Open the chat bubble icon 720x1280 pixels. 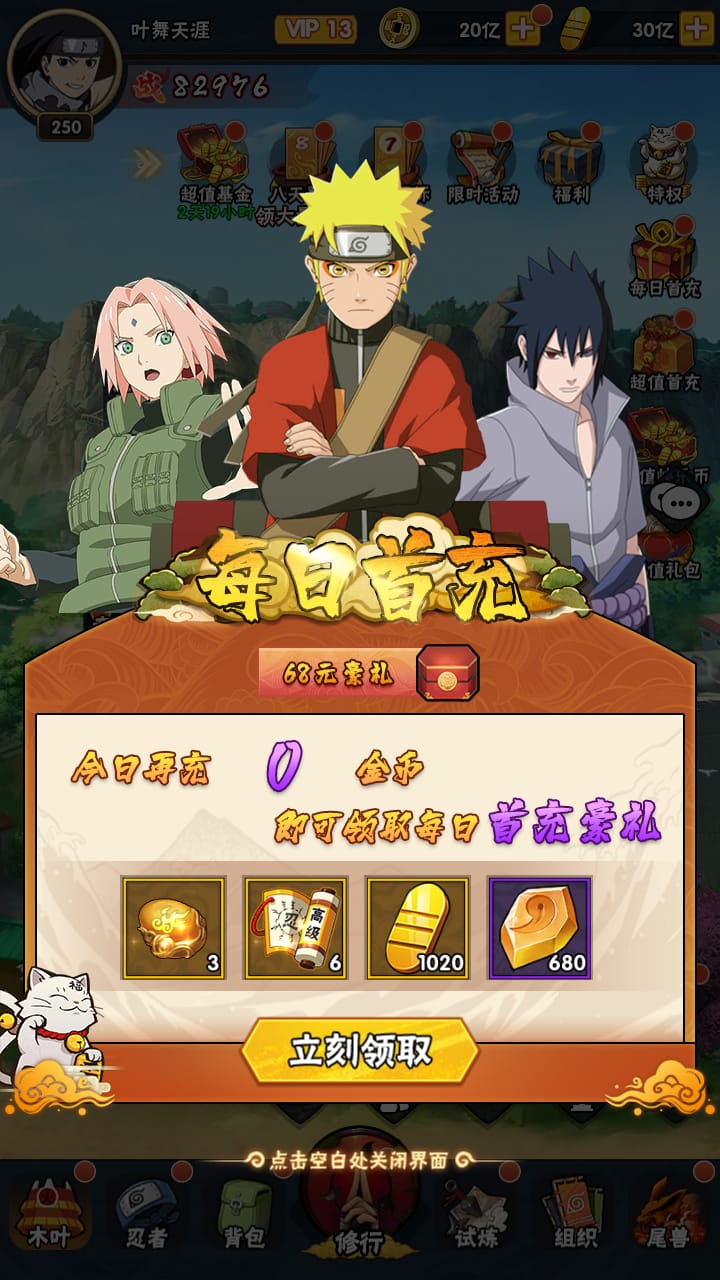680,500
